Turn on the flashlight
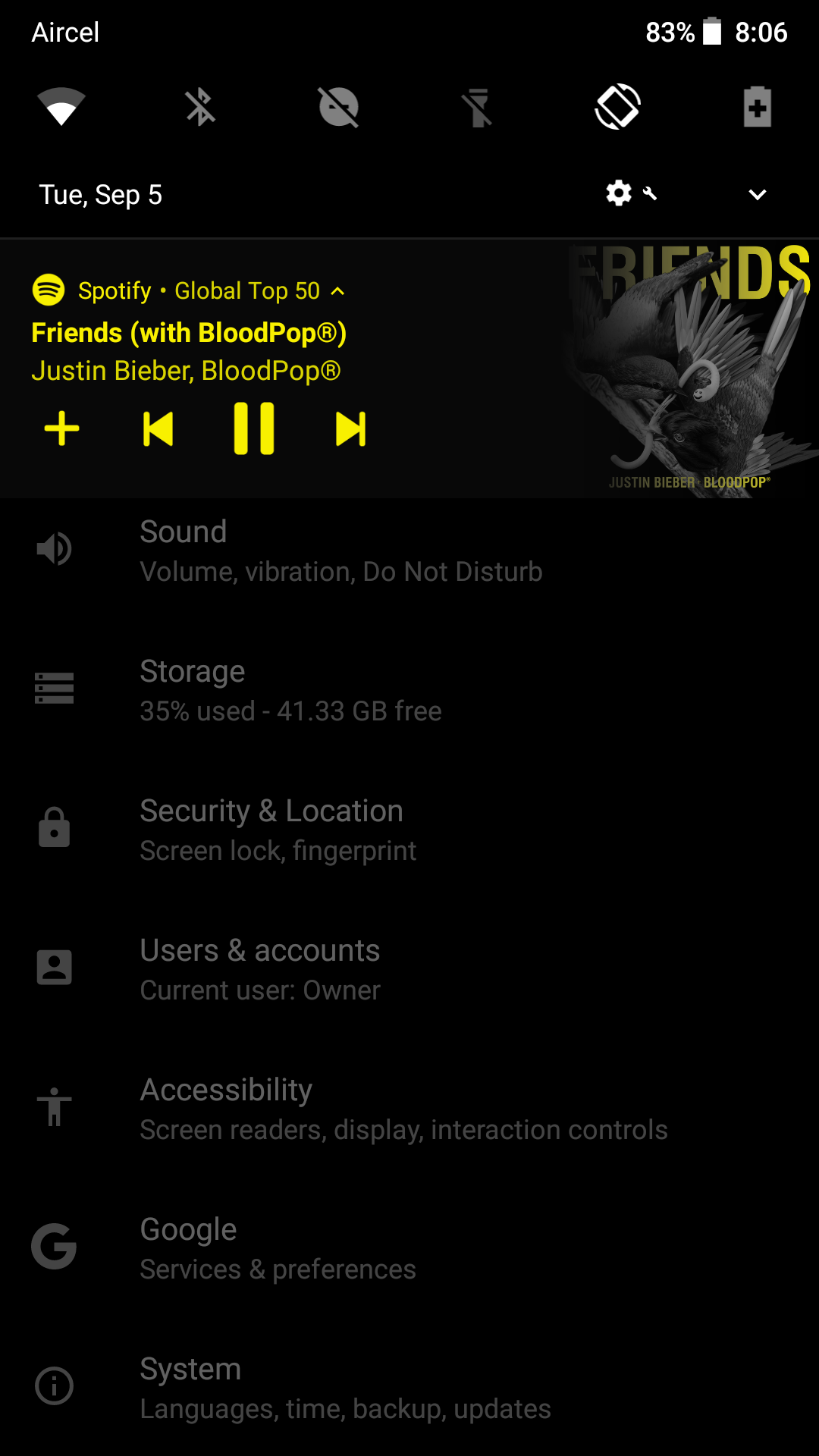The width and height of the screenshot is (819, 1456). 479,106
